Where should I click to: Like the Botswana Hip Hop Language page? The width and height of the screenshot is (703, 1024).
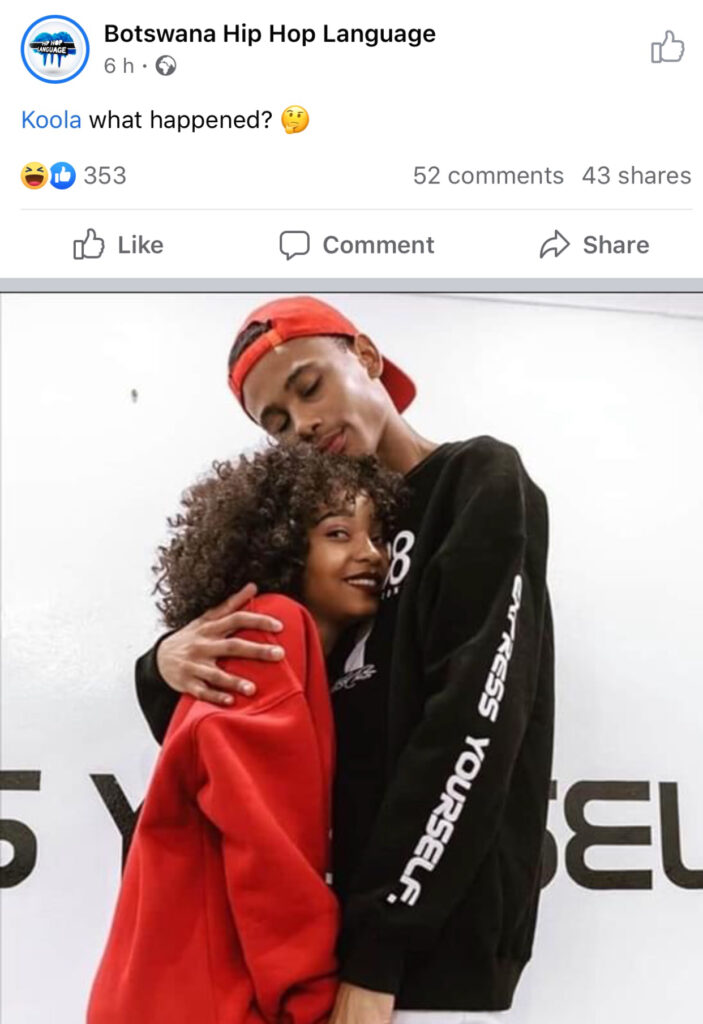click(x=667, y=47)
